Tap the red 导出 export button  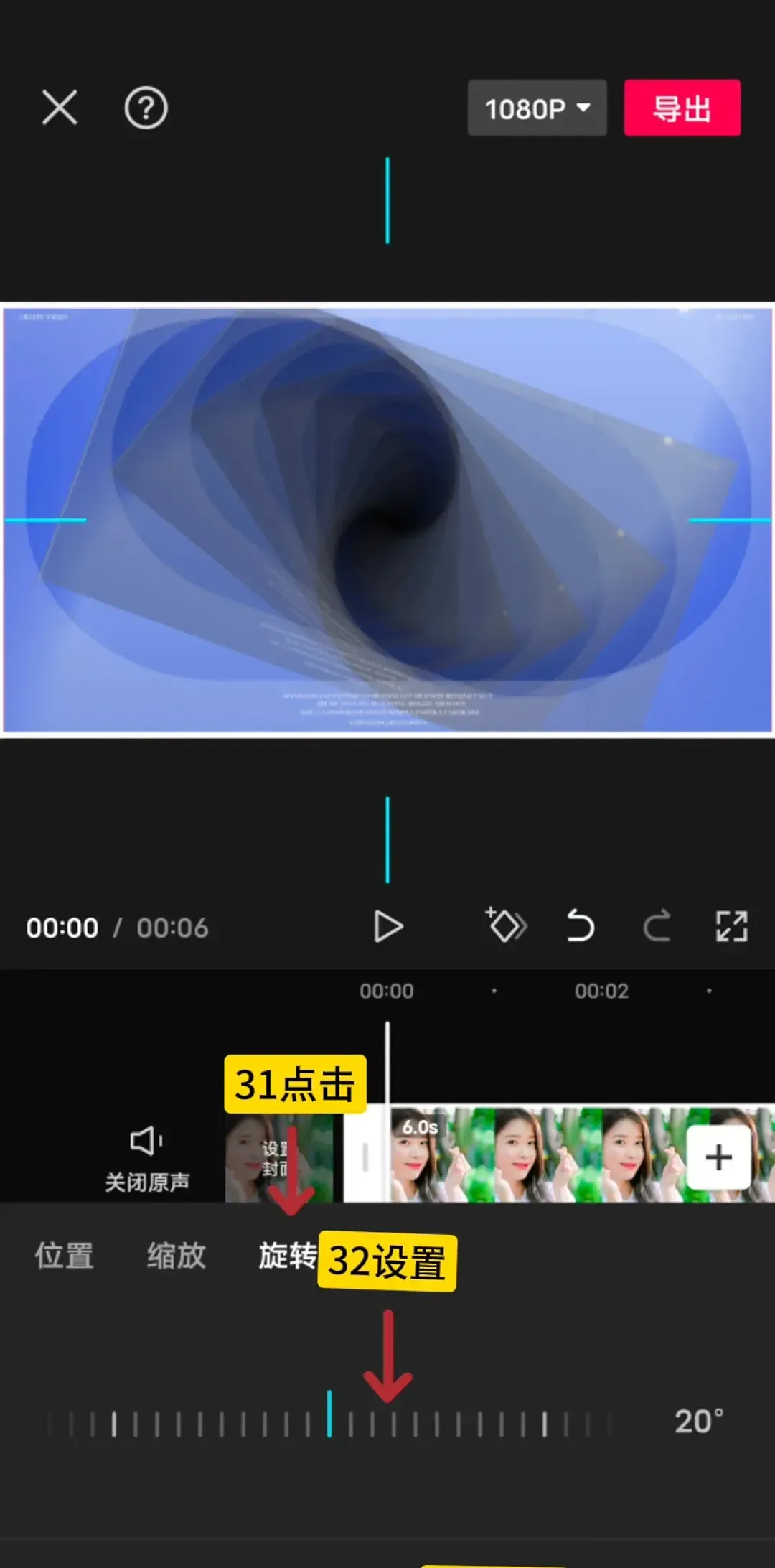[x=682, y=108]
